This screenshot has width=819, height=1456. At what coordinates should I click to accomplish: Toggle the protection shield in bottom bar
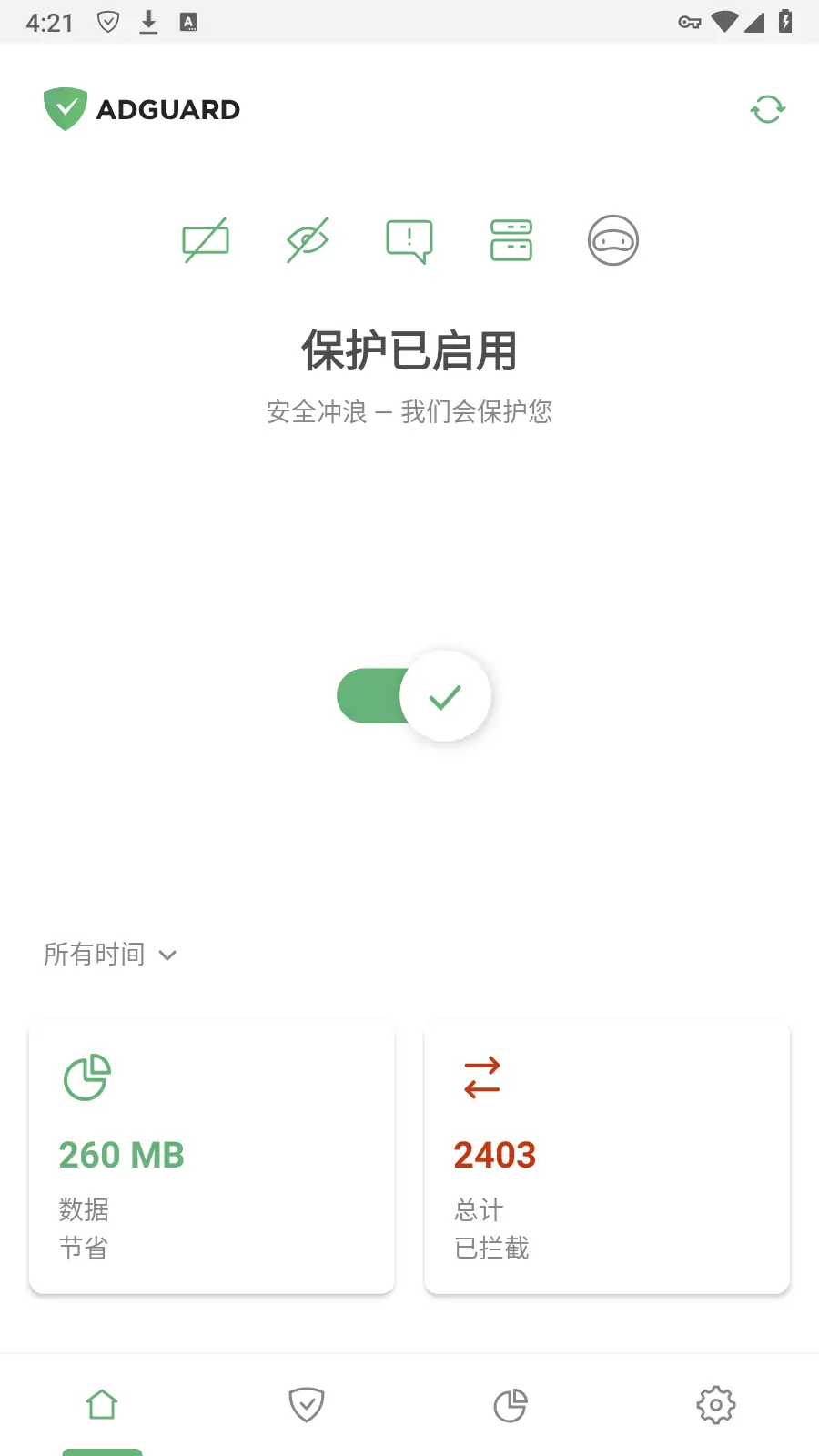coord(307,1404)
